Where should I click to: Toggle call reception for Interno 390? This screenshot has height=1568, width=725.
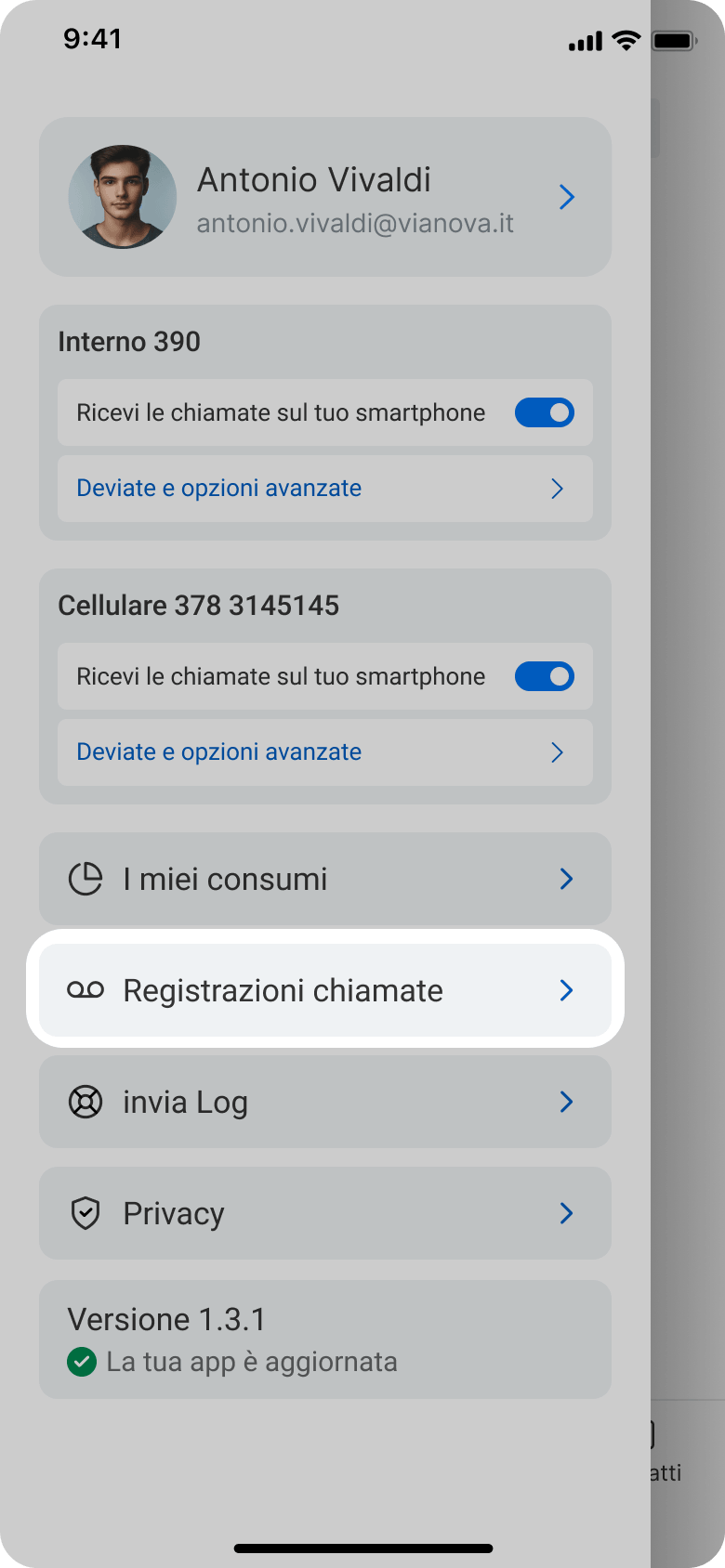pos(544,412)
